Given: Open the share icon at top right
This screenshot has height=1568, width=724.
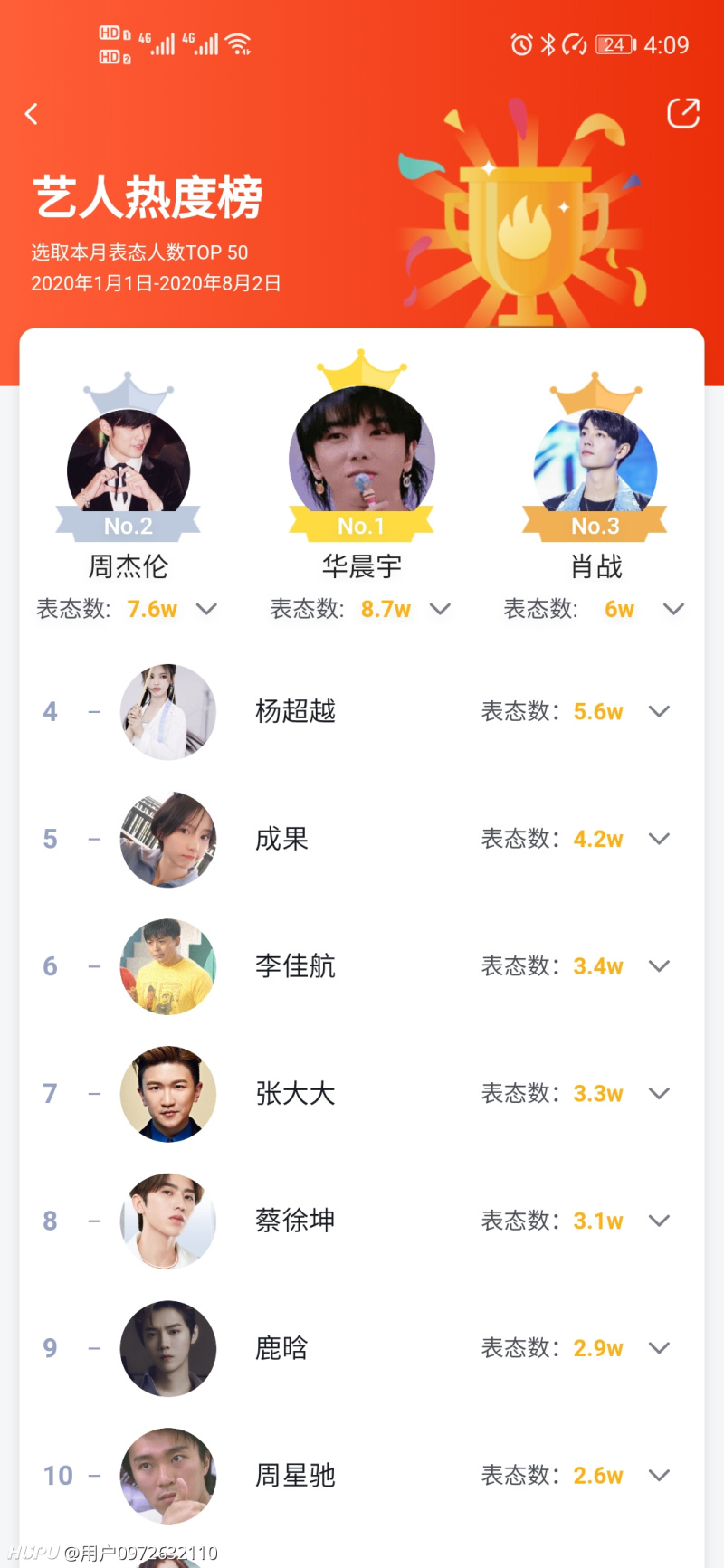Looking at the screenshot, I should (x=683, y=112).
